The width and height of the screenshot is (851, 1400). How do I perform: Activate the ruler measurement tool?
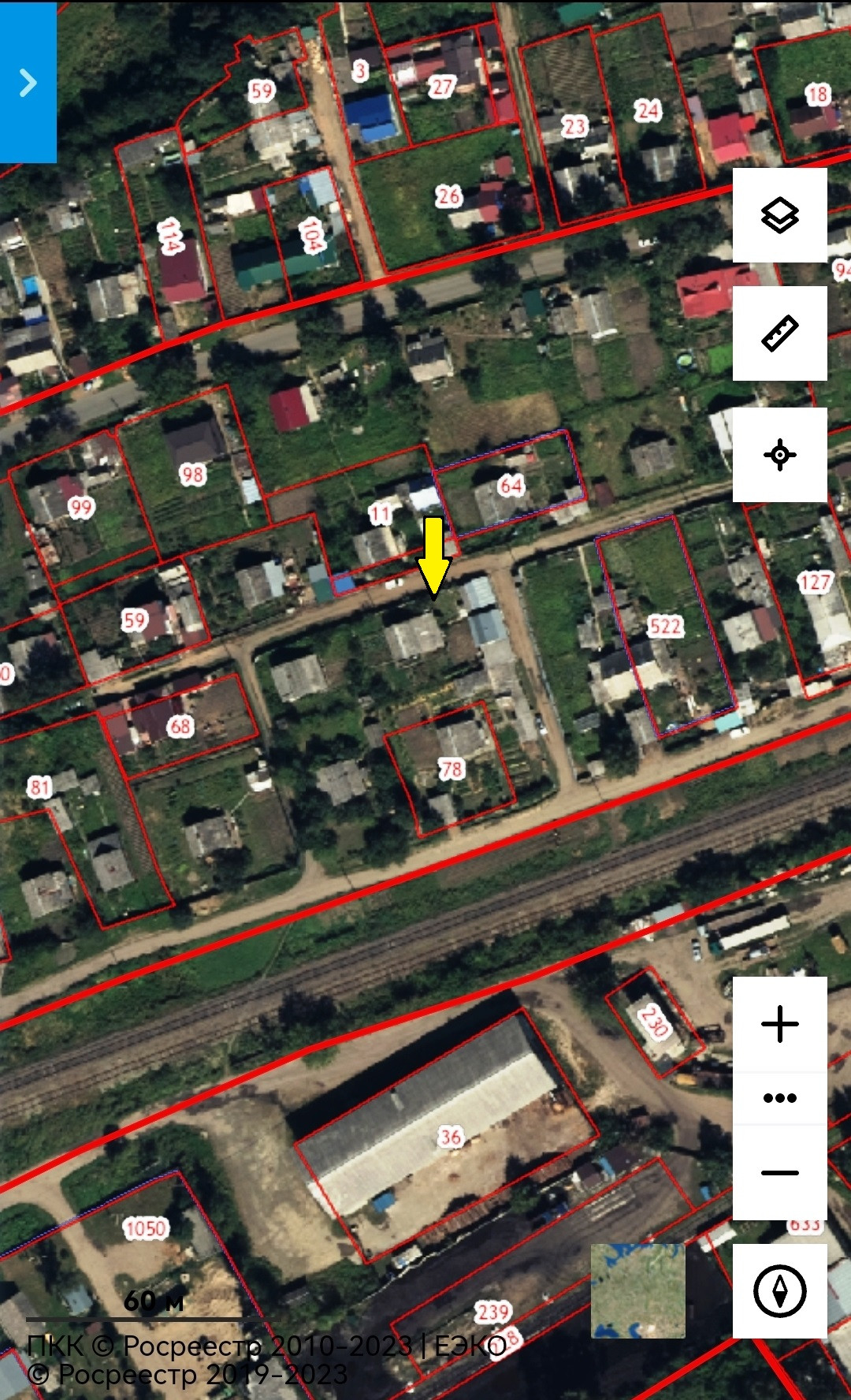(779, 333)
